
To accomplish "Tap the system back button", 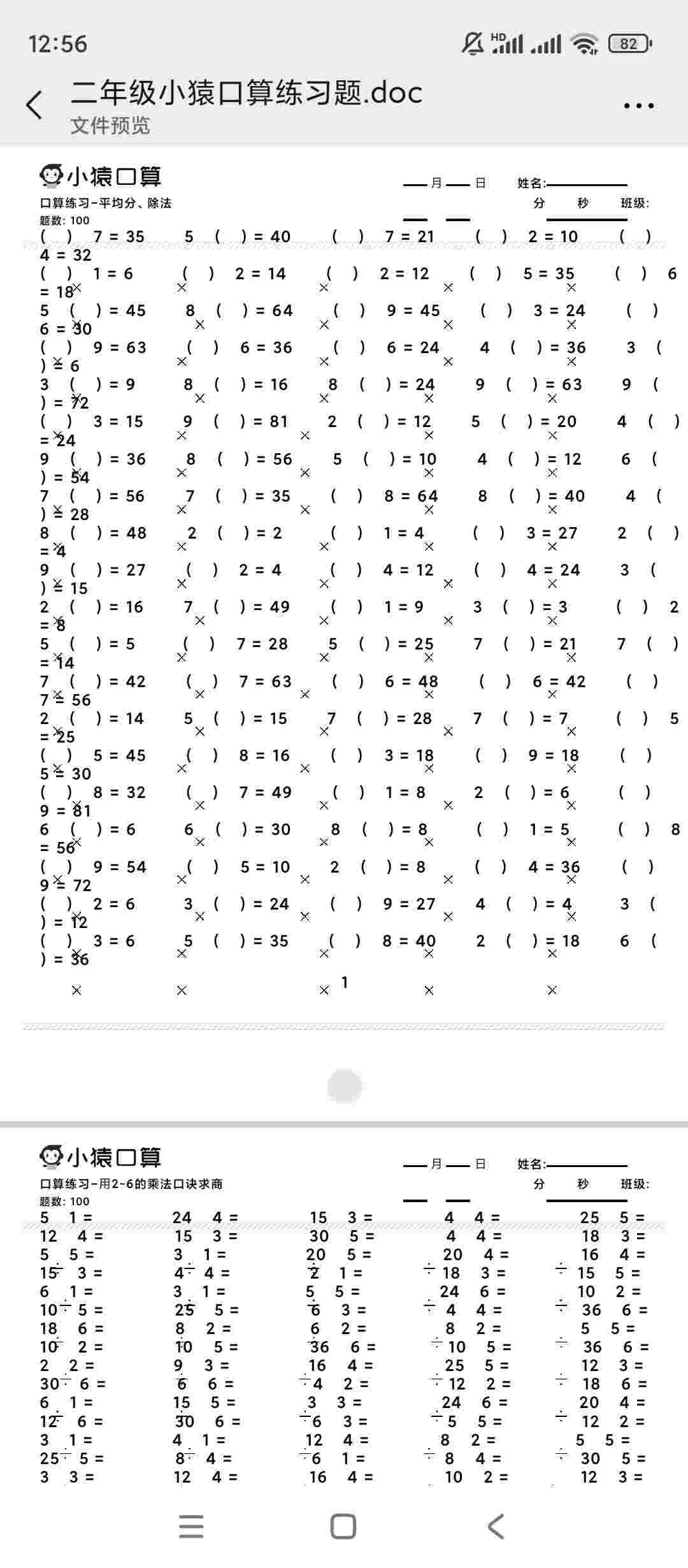I will tap(496, 1527).
